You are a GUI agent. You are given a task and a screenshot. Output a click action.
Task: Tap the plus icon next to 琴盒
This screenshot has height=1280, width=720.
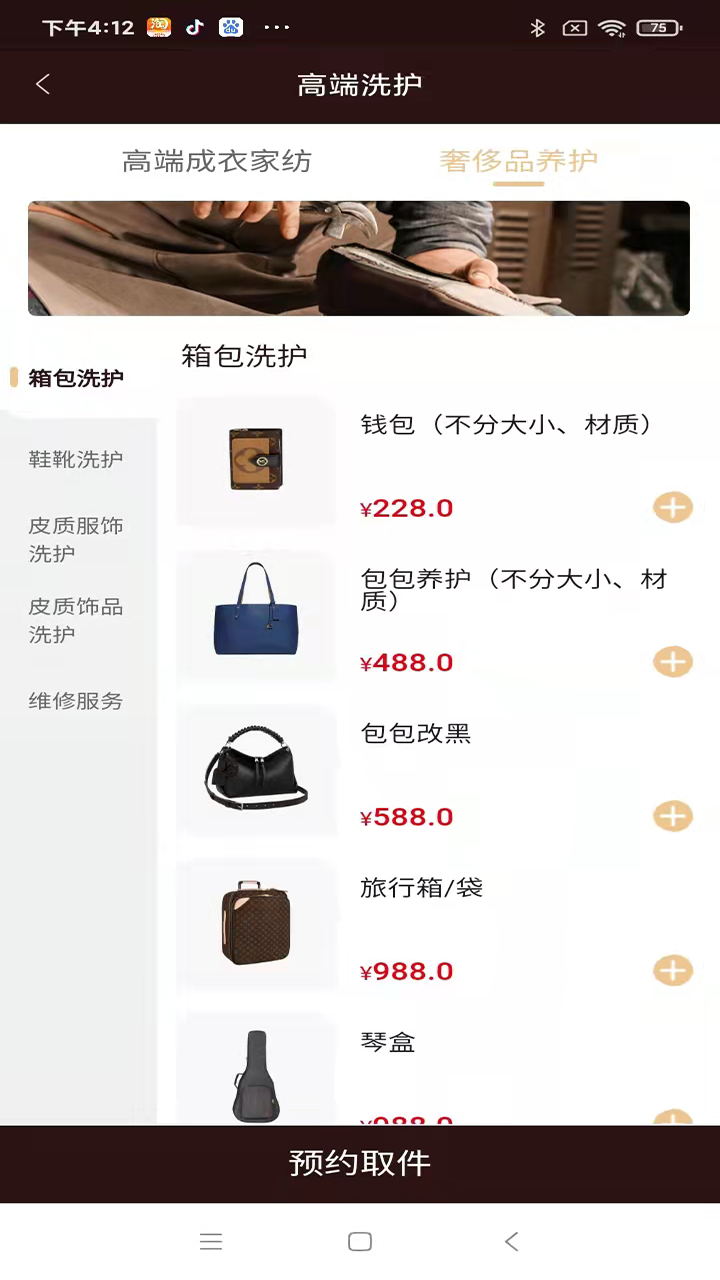(672, 1118)
